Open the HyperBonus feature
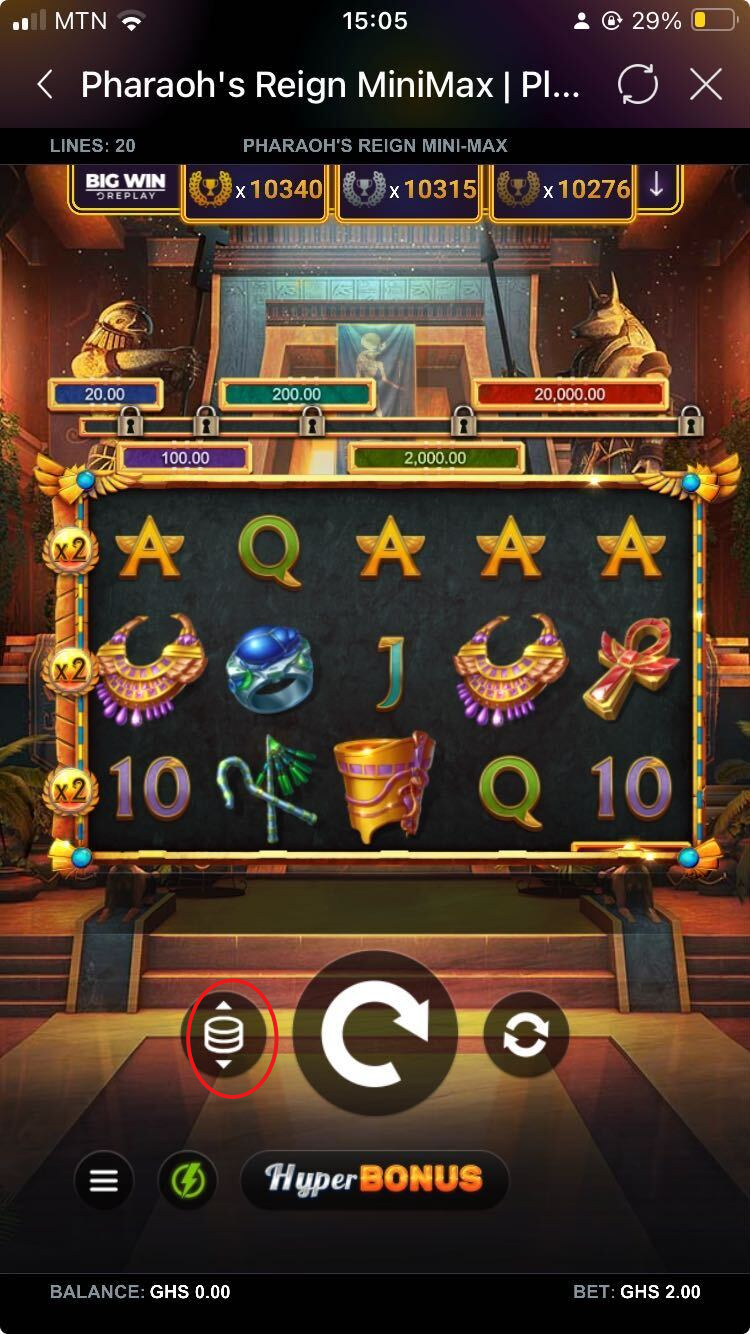 click(x=374, y=1180)
